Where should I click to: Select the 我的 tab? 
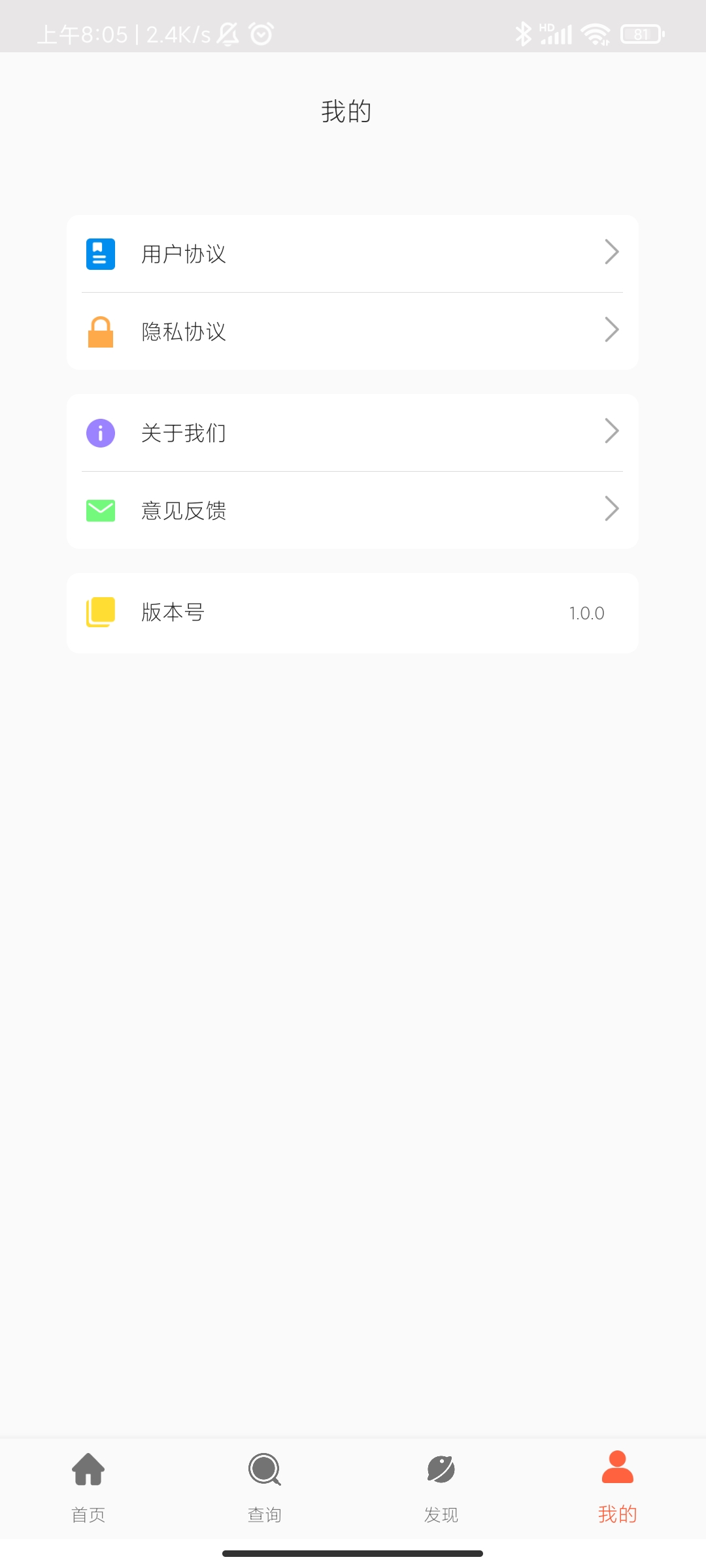[617, 1486]
